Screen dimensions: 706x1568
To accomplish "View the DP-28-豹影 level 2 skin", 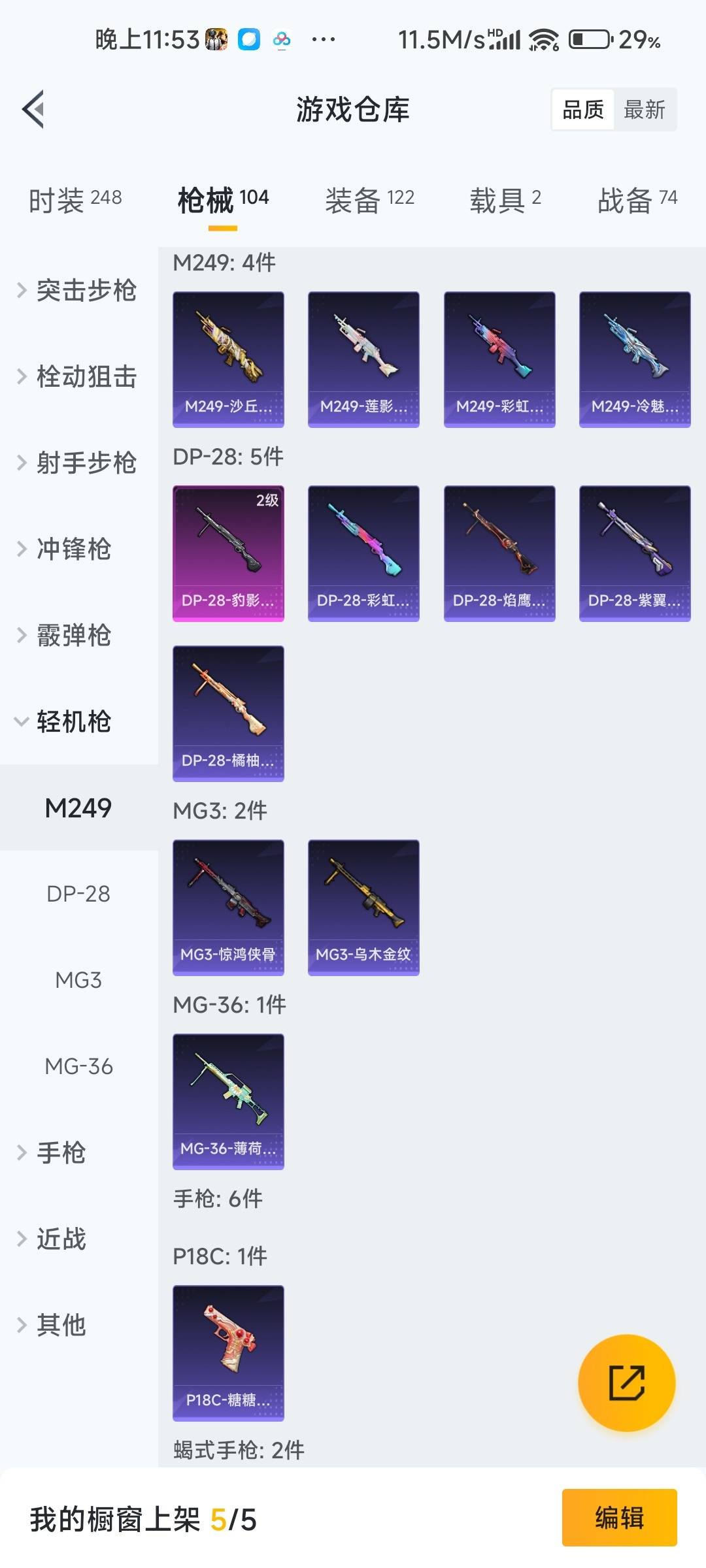I will 228,552.
